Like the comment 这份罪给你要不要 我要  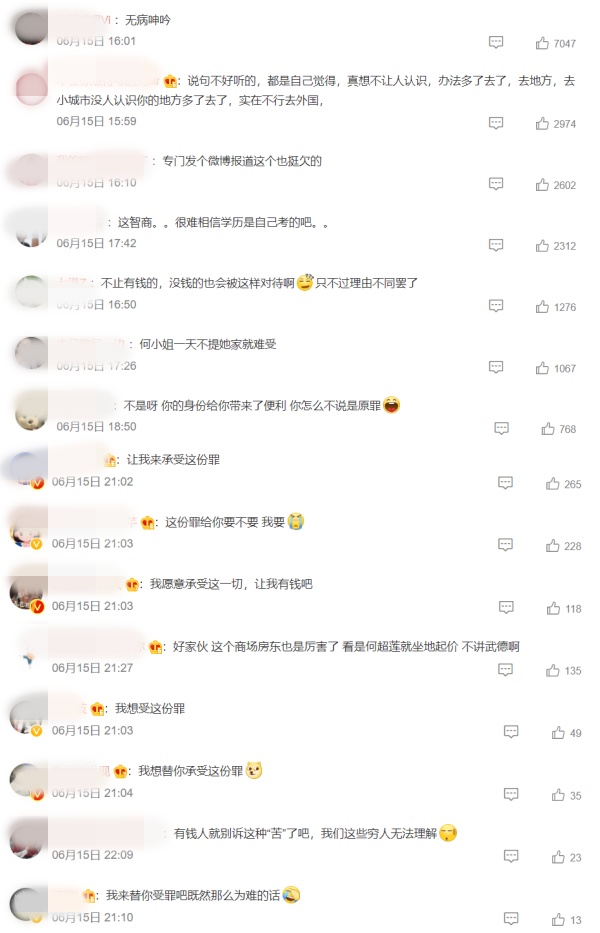pos(553,546)
